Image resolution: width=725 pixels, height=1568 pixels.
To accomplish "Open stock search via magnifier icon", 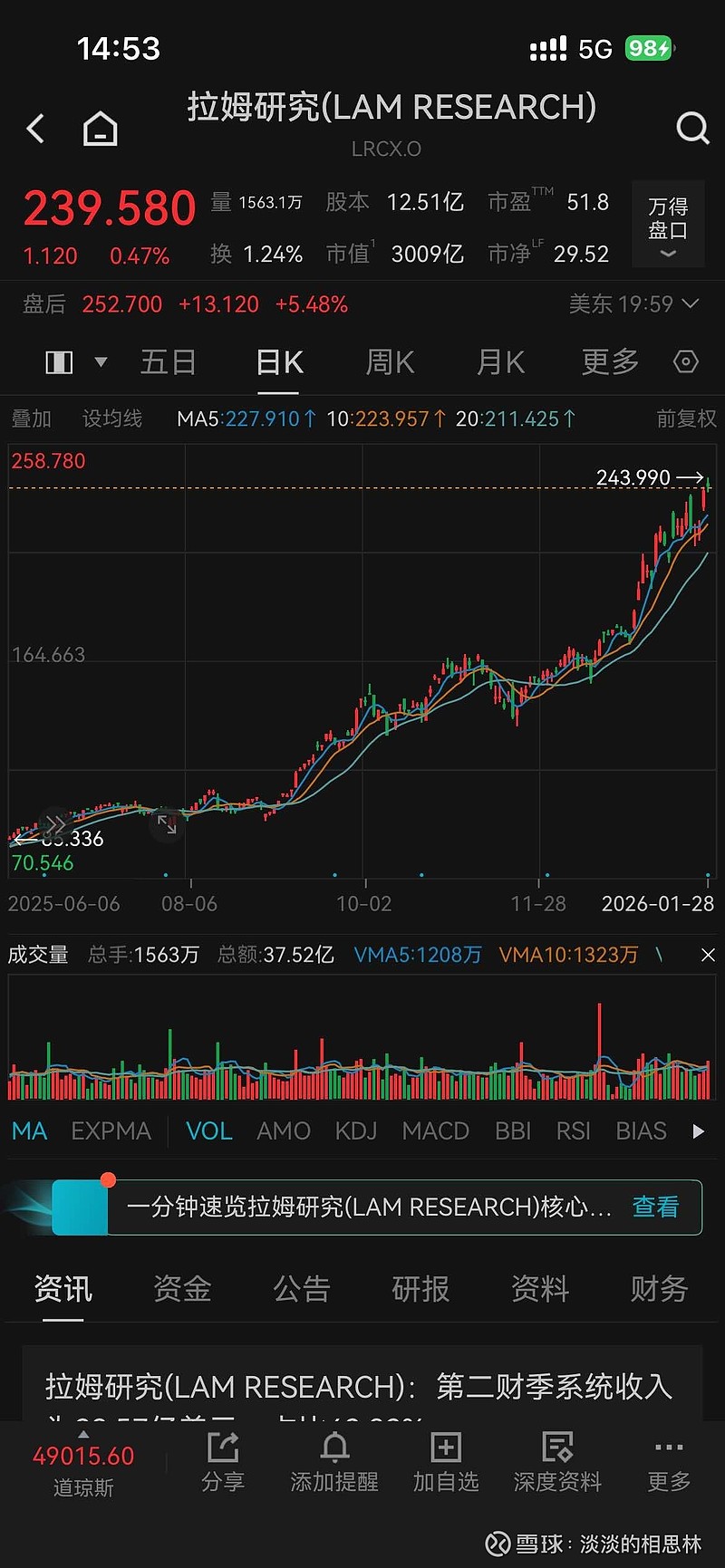I will [692, 128].
